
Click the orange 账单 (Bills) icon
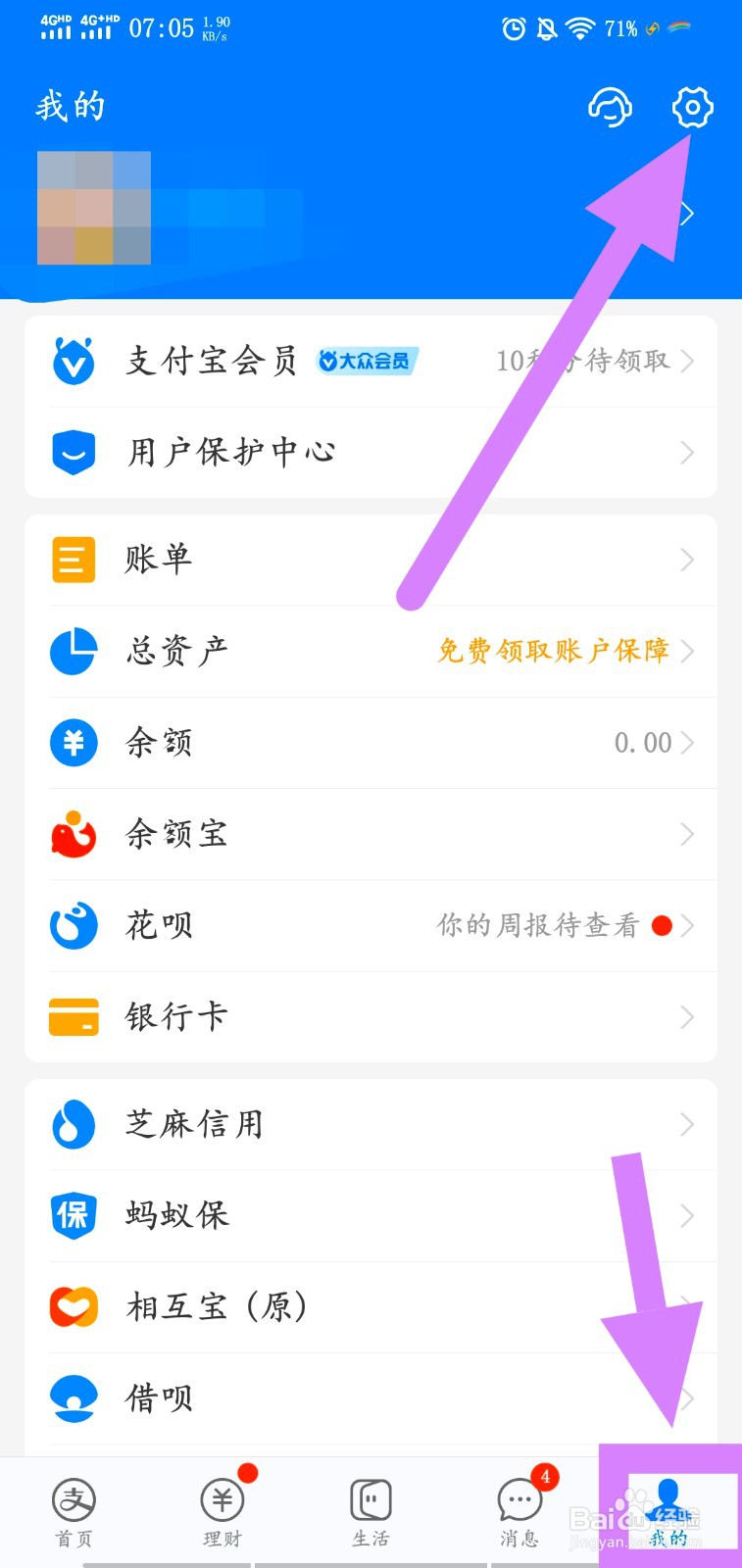click(73, 559)
